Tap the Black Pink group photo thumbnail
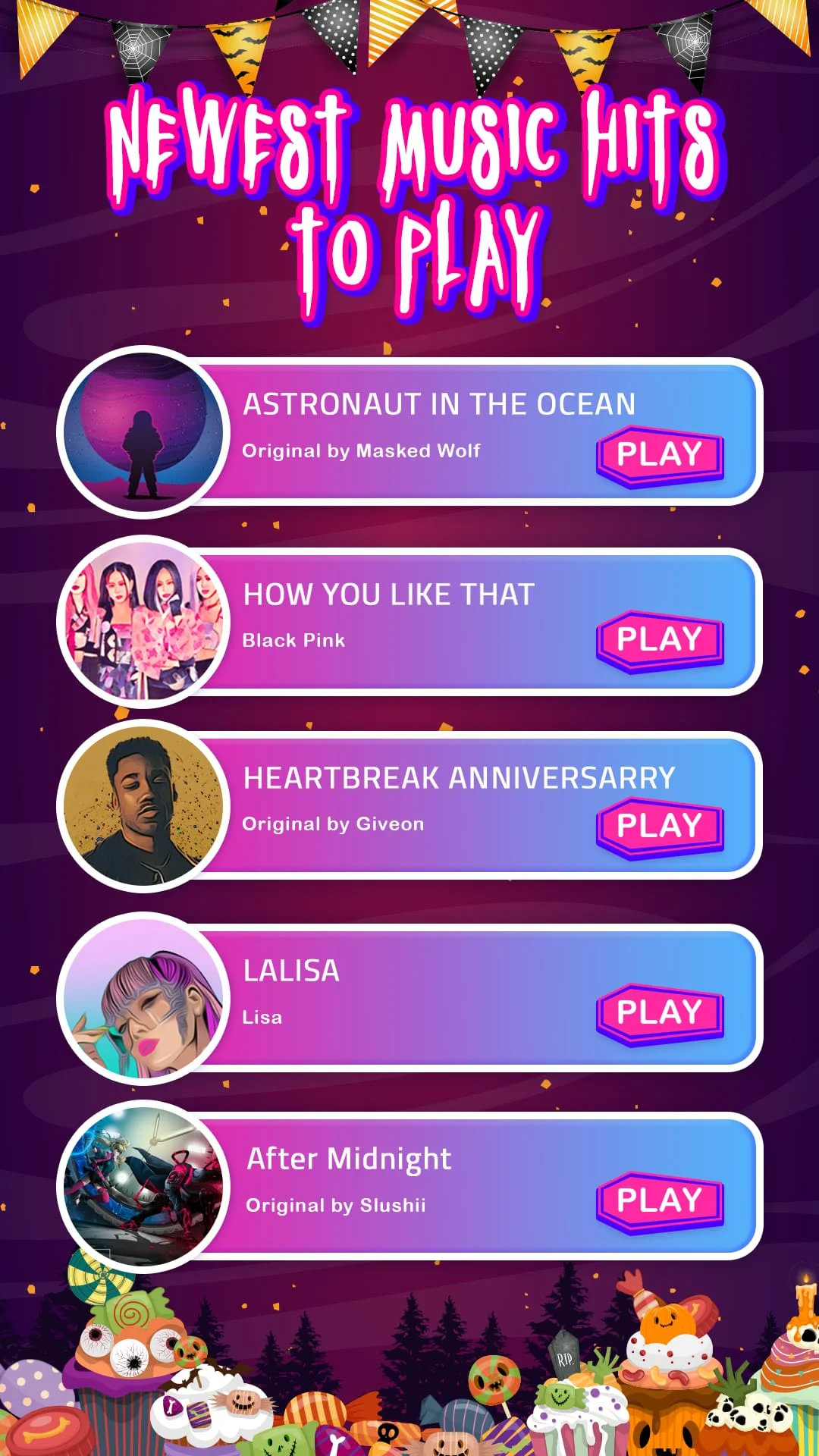 point(144,622)
